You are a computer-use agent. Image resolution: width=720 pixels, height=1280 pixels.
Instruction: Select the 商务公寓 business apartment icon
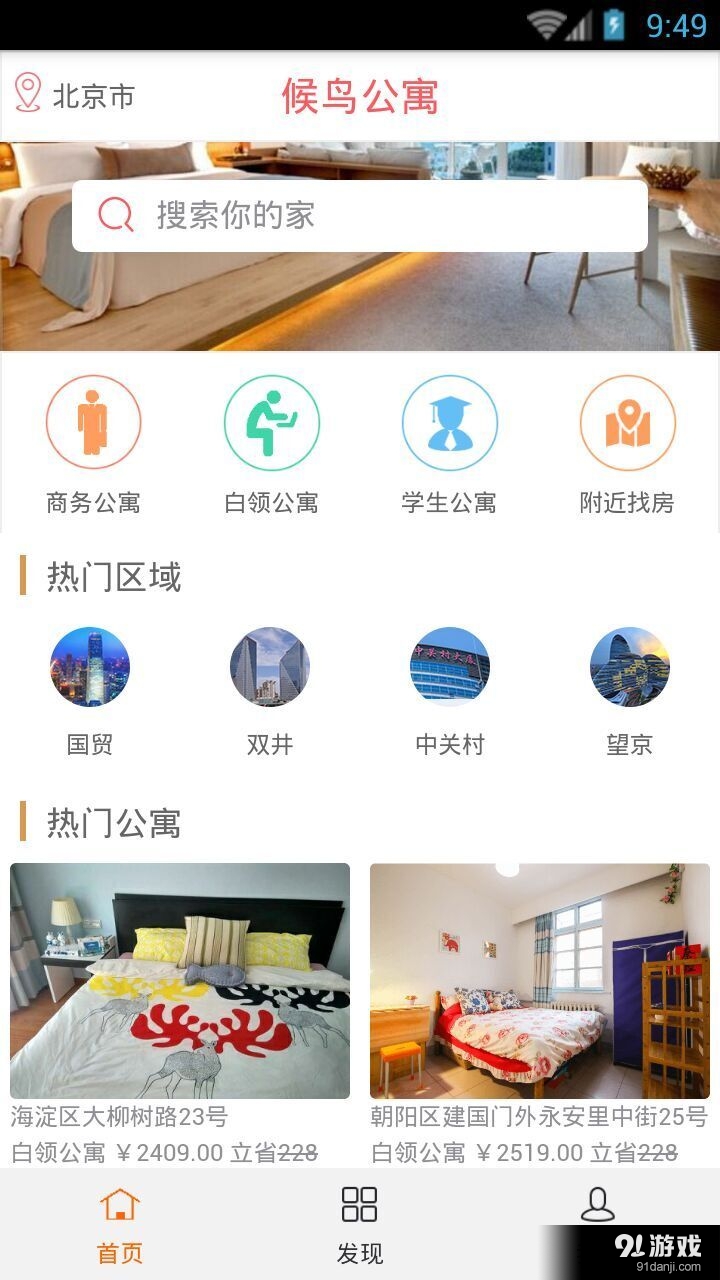coord(91,421)
